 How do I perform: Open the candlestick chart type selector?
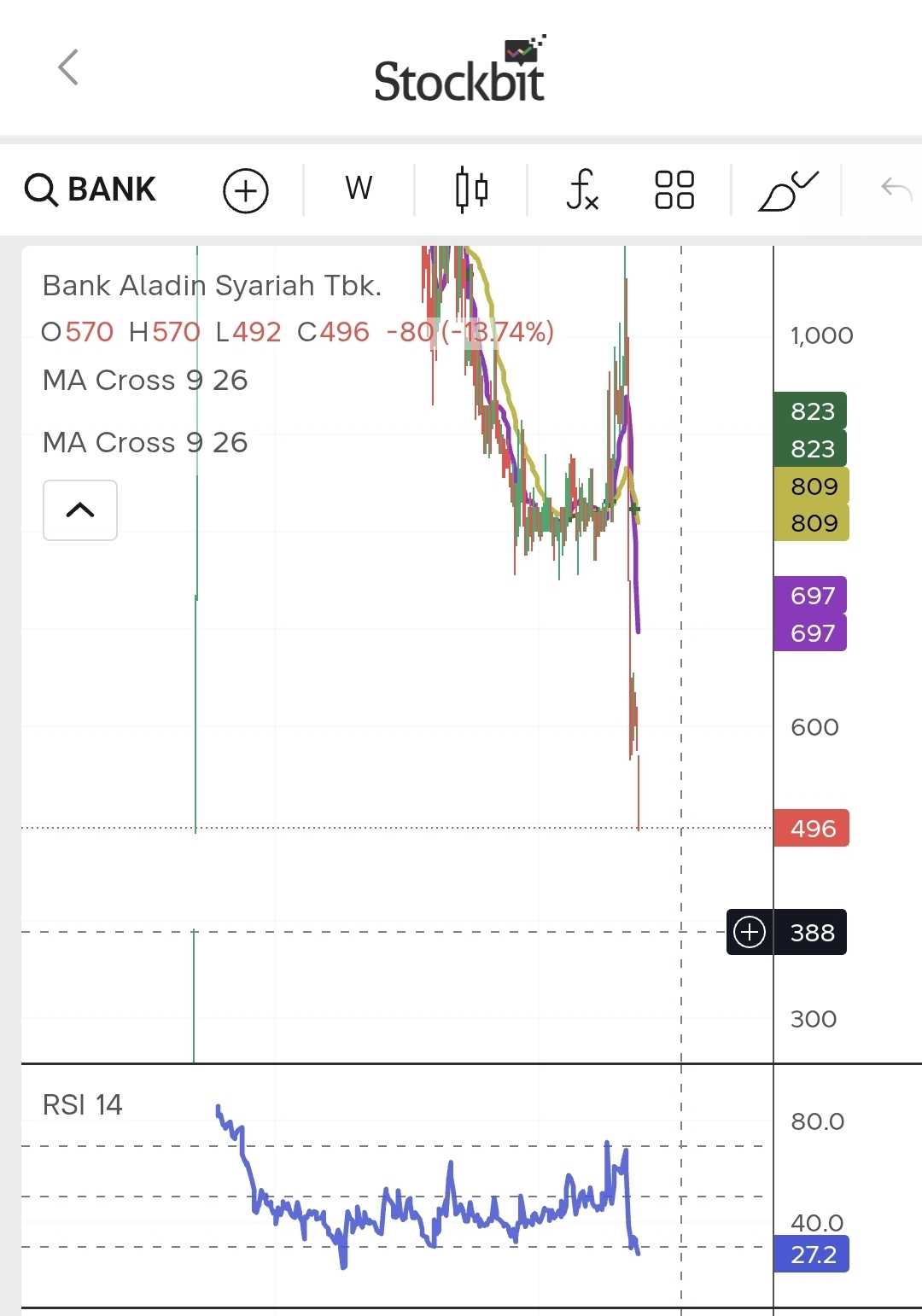pyautogui.click(x=471, y=189)
